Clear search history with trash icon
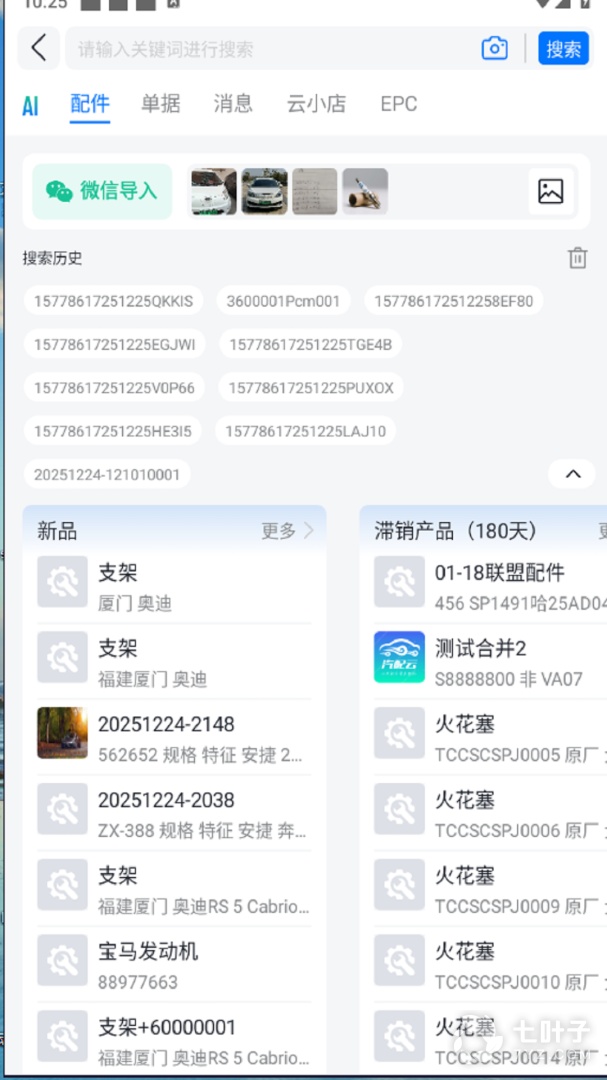Screen dimensions: 607x1080 pyautogui.click(x=577, y=258)
